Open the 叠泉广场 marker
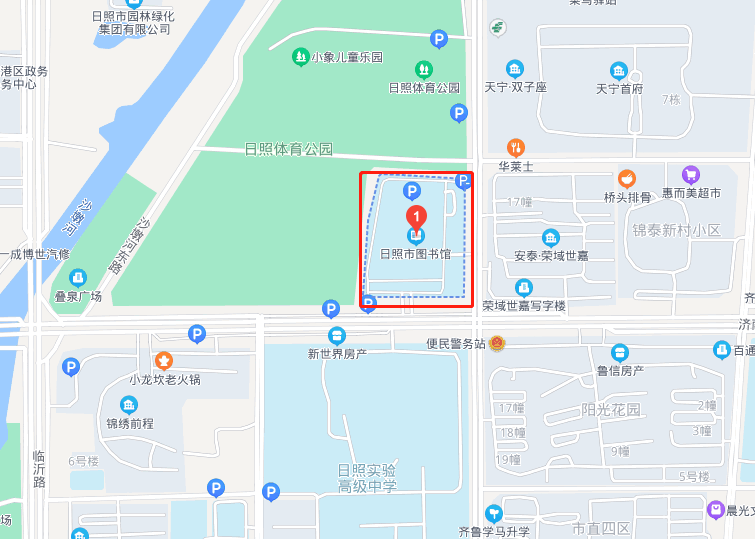 pos(78,278)
